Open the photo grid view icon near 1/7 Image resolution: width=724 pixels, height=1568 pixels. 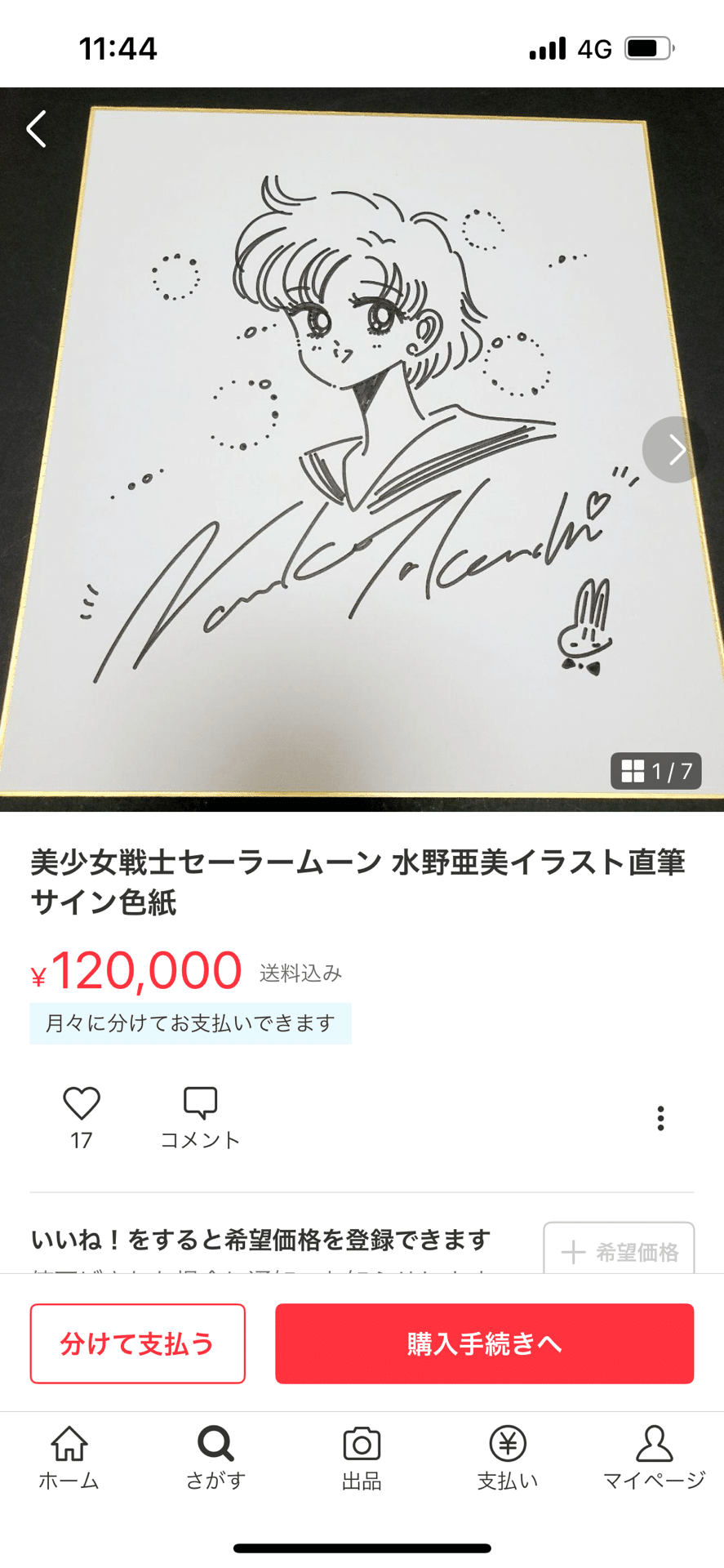click(632, 769)
